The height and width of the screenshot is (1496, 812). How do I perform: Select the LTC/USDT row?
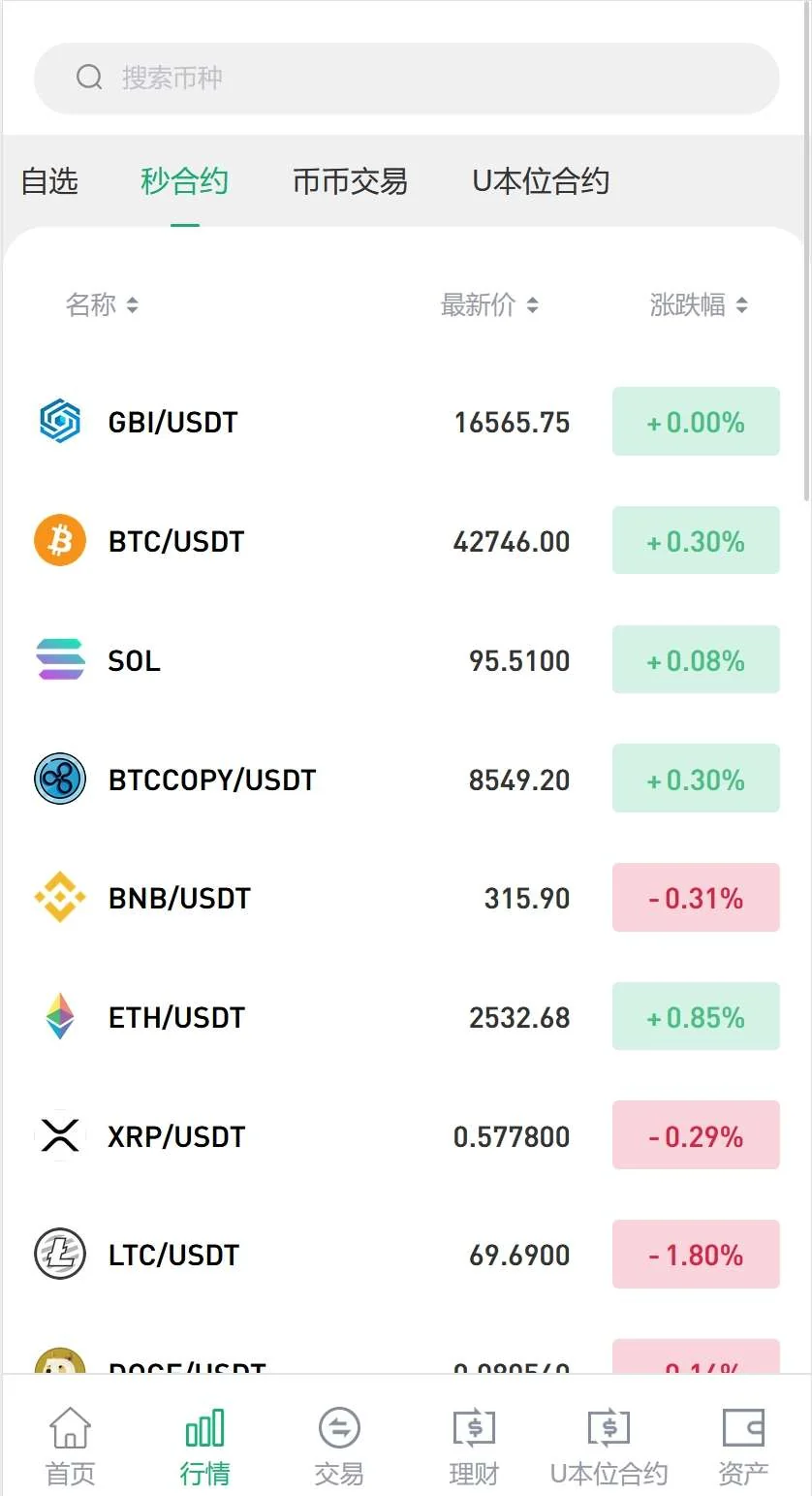[173, 1255]
